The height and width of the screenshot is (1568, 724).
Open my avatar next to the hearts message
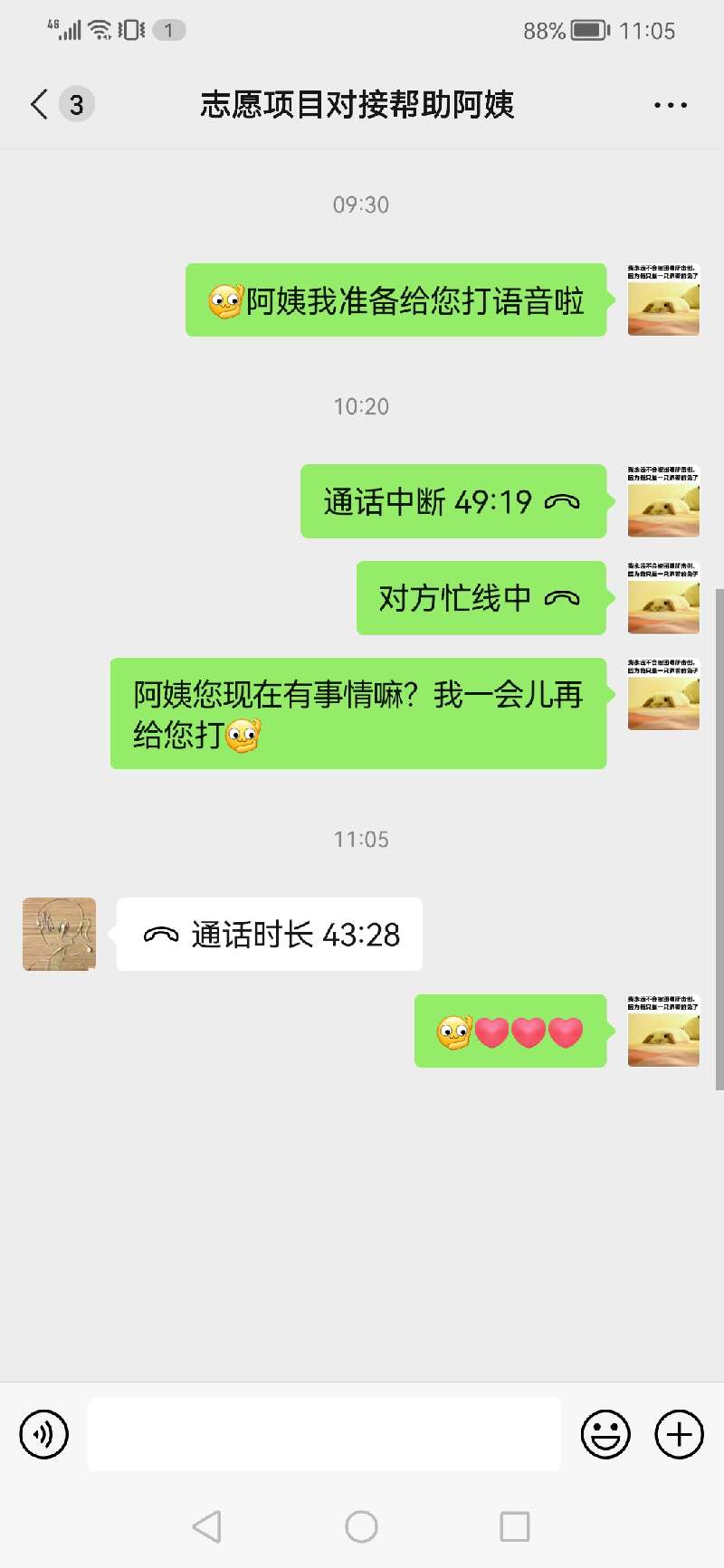click(x=663, y=1031)
